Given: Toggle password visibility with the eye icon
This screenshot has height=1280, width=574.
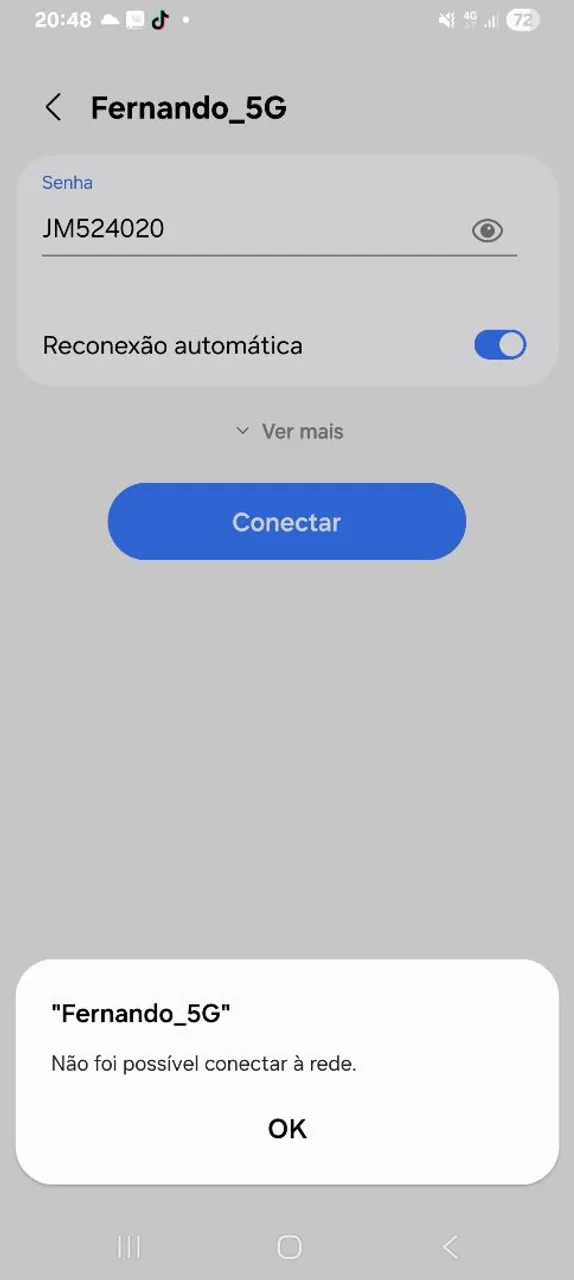Looking at the screenshot, I should pos(487,231).
